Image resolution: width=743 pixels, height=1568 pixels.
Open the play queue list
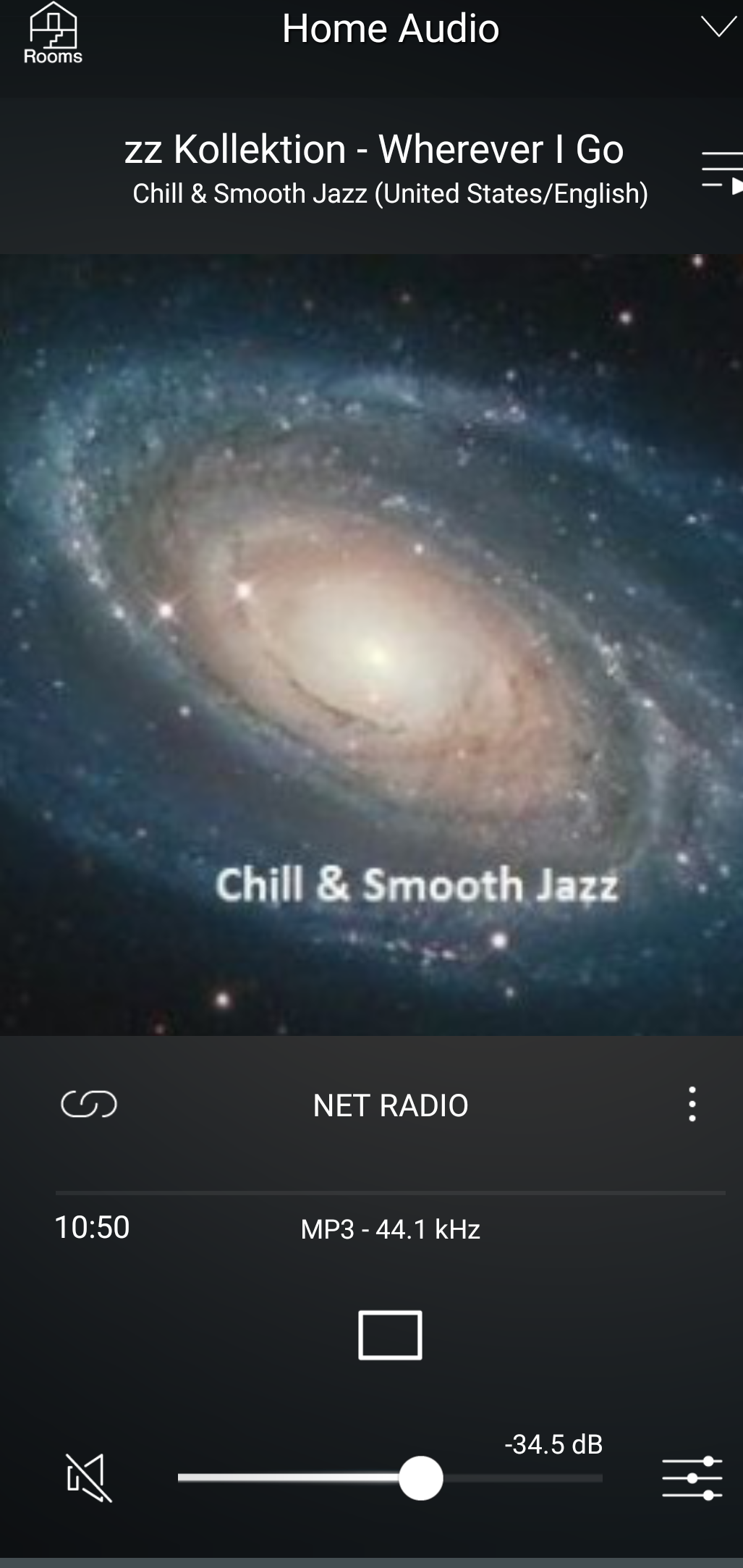coord(722,172)
